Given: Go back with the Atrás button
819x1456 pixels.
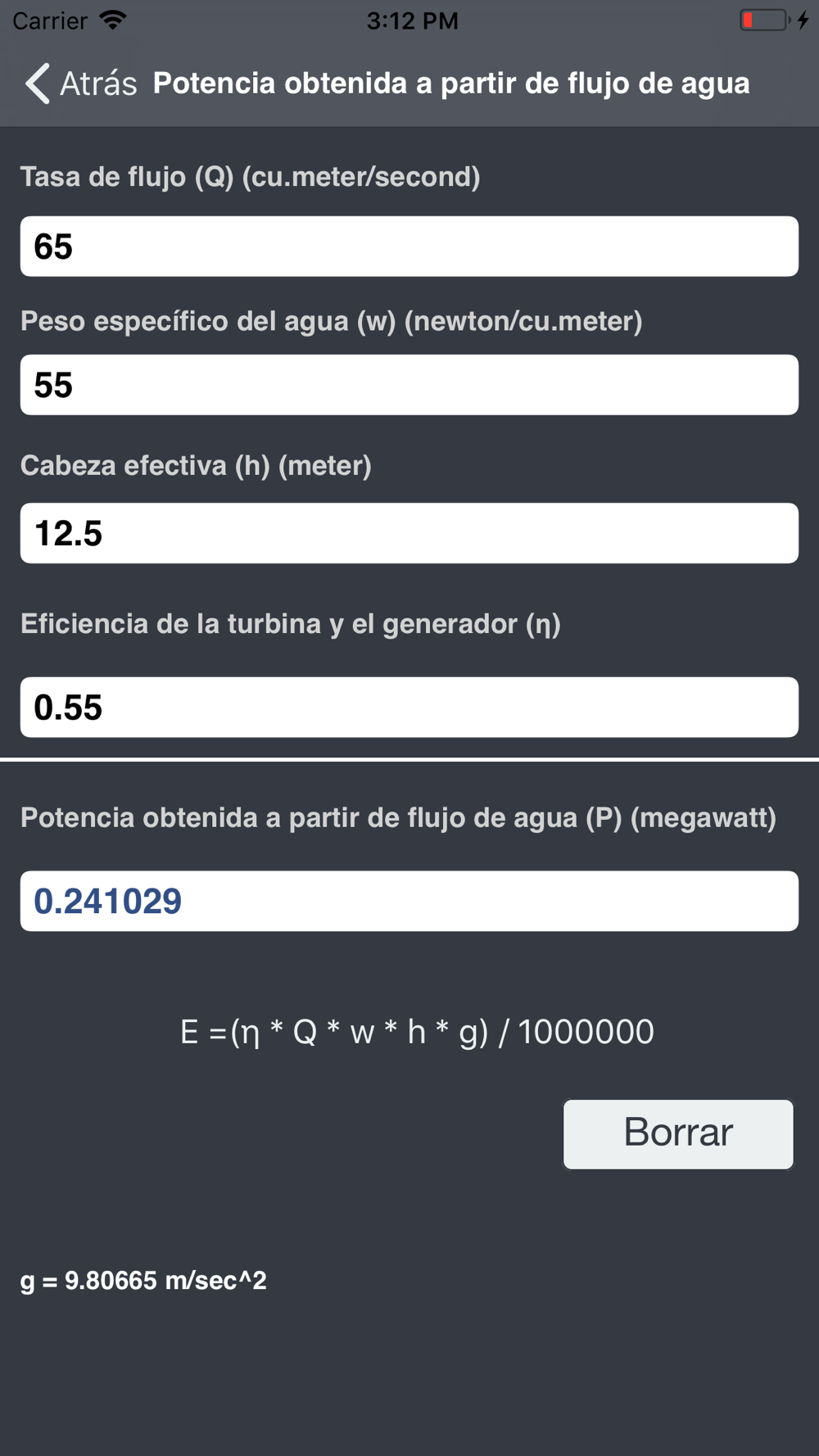Looking at the screenshot, I should click(80, 84).
